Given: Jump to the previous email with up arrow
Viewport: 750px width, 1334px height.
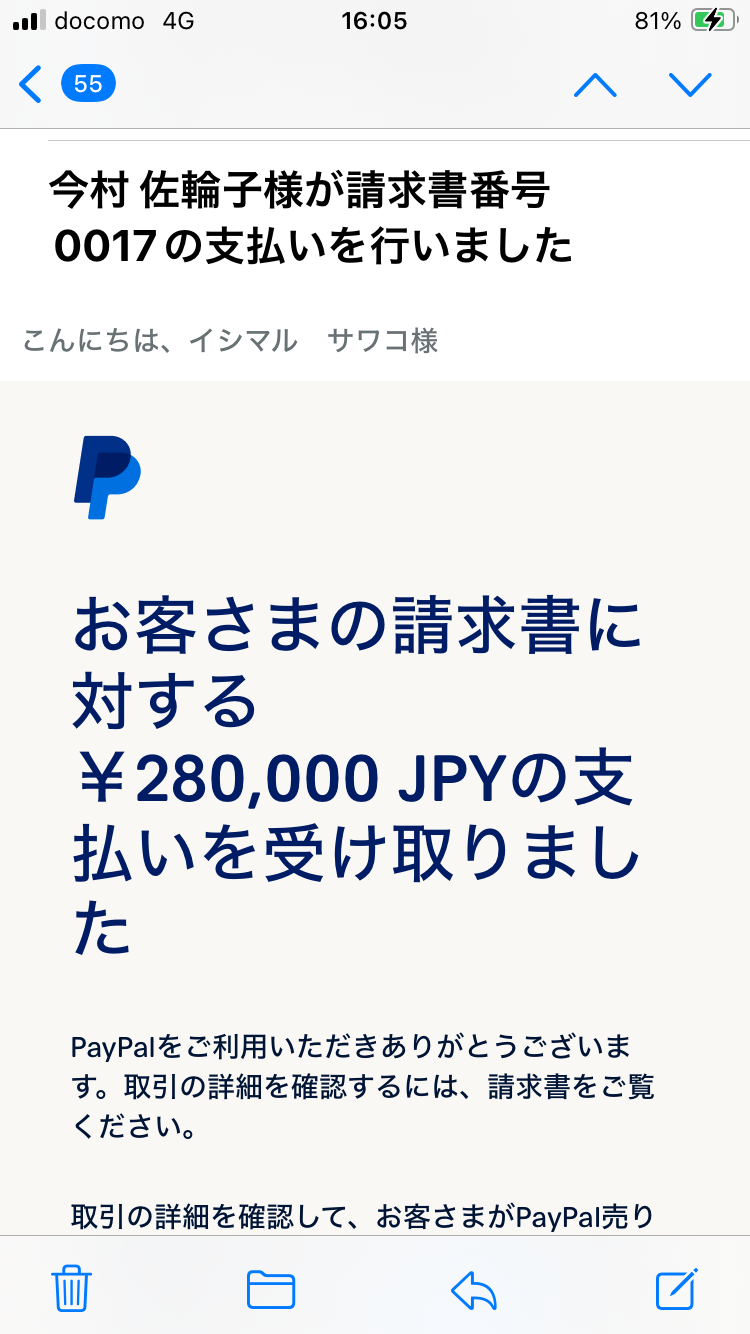Looking at the screenshot, I should 595,85.
